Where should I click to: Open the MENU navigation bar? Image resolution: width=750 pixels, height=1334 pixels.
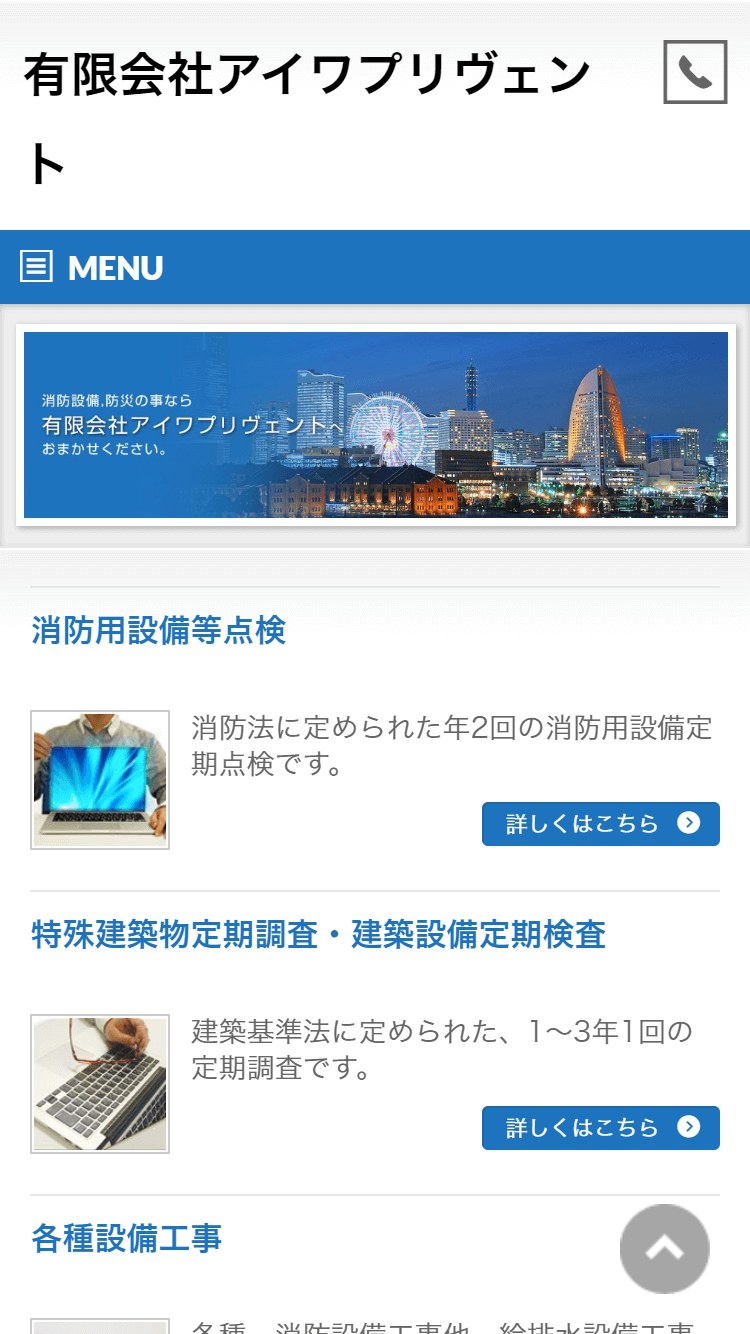(x=375, y=267)
